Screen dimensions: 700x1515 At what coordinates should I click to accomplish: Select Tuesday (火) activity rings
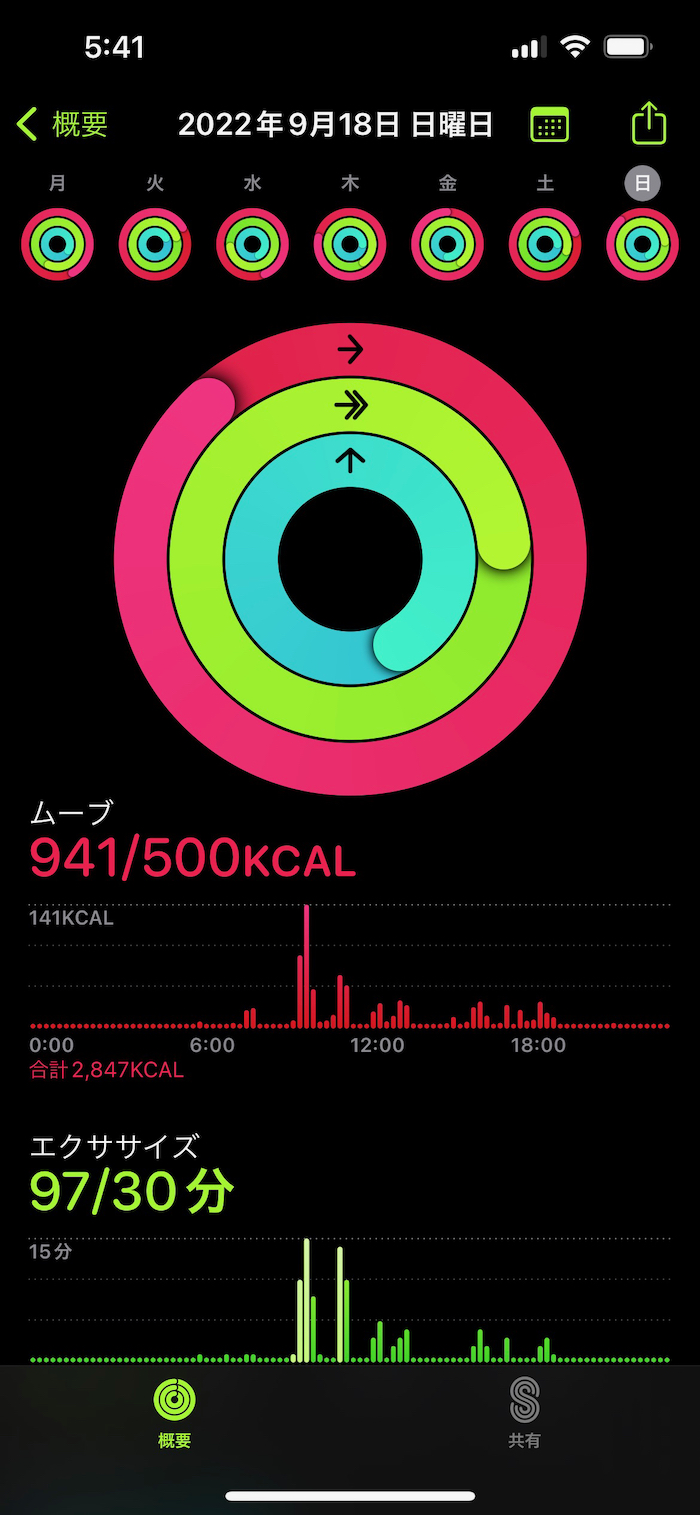(155, 244)
